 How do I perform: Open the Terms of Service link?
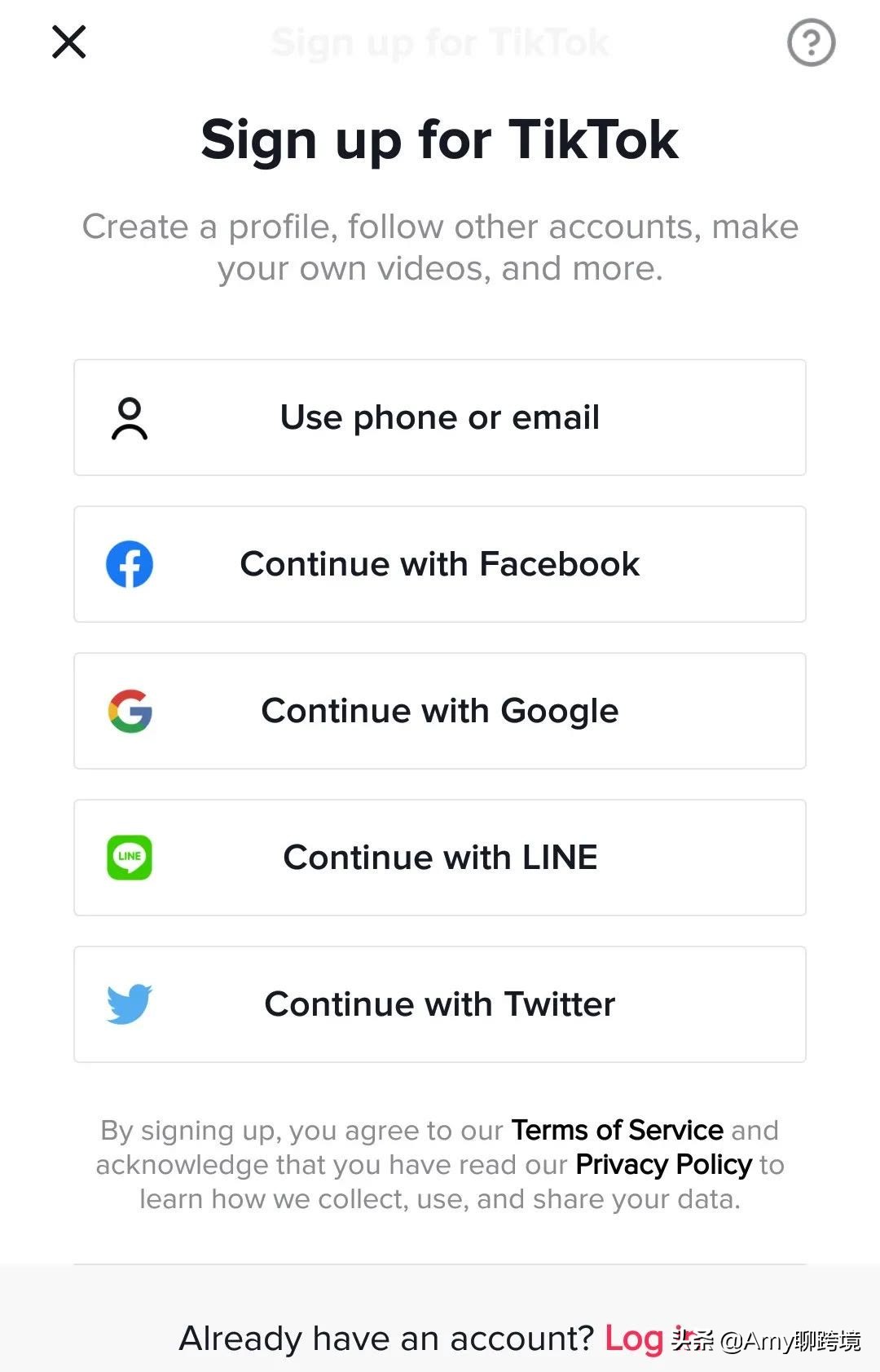pyautogui.click(x=617, y=1130)
